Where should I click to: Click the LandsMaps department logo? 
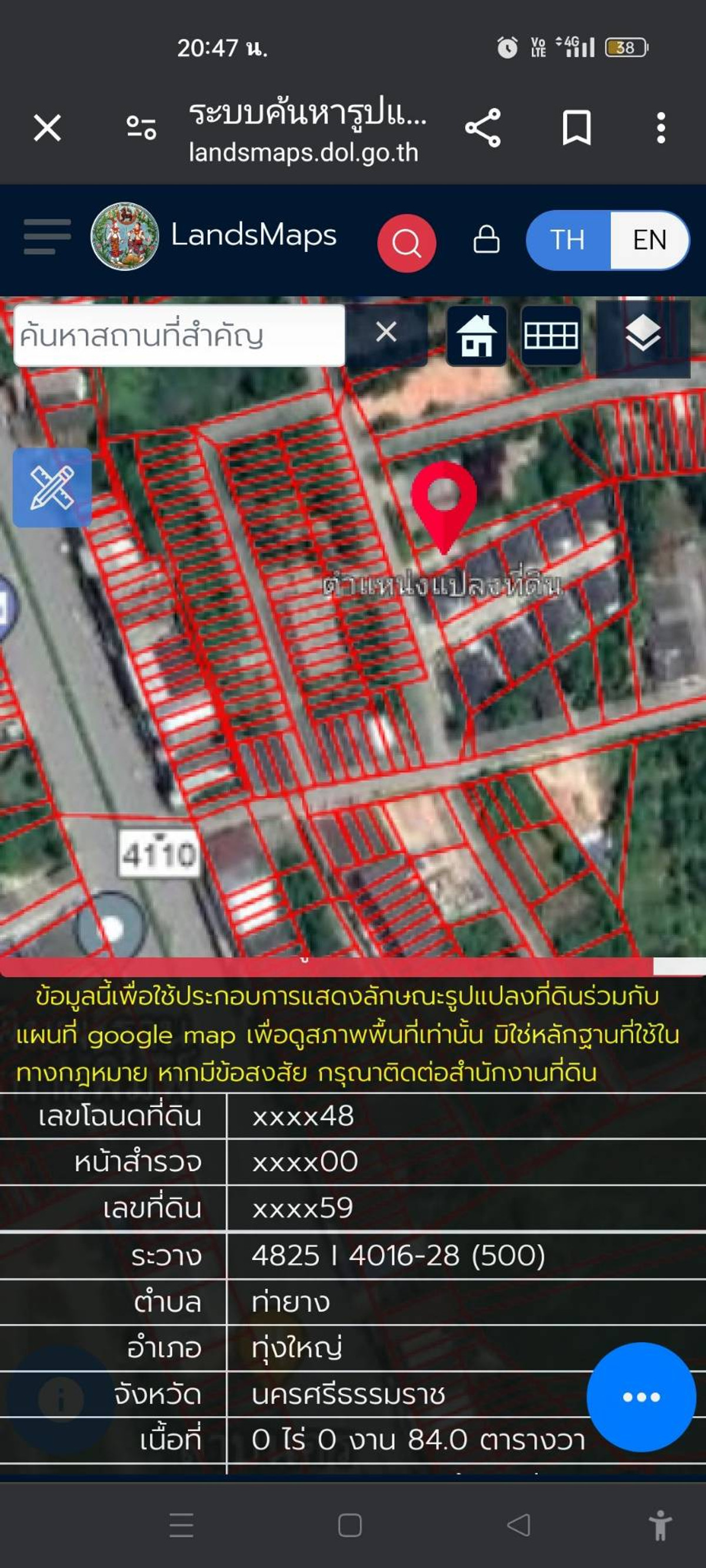tap(125, 237)
